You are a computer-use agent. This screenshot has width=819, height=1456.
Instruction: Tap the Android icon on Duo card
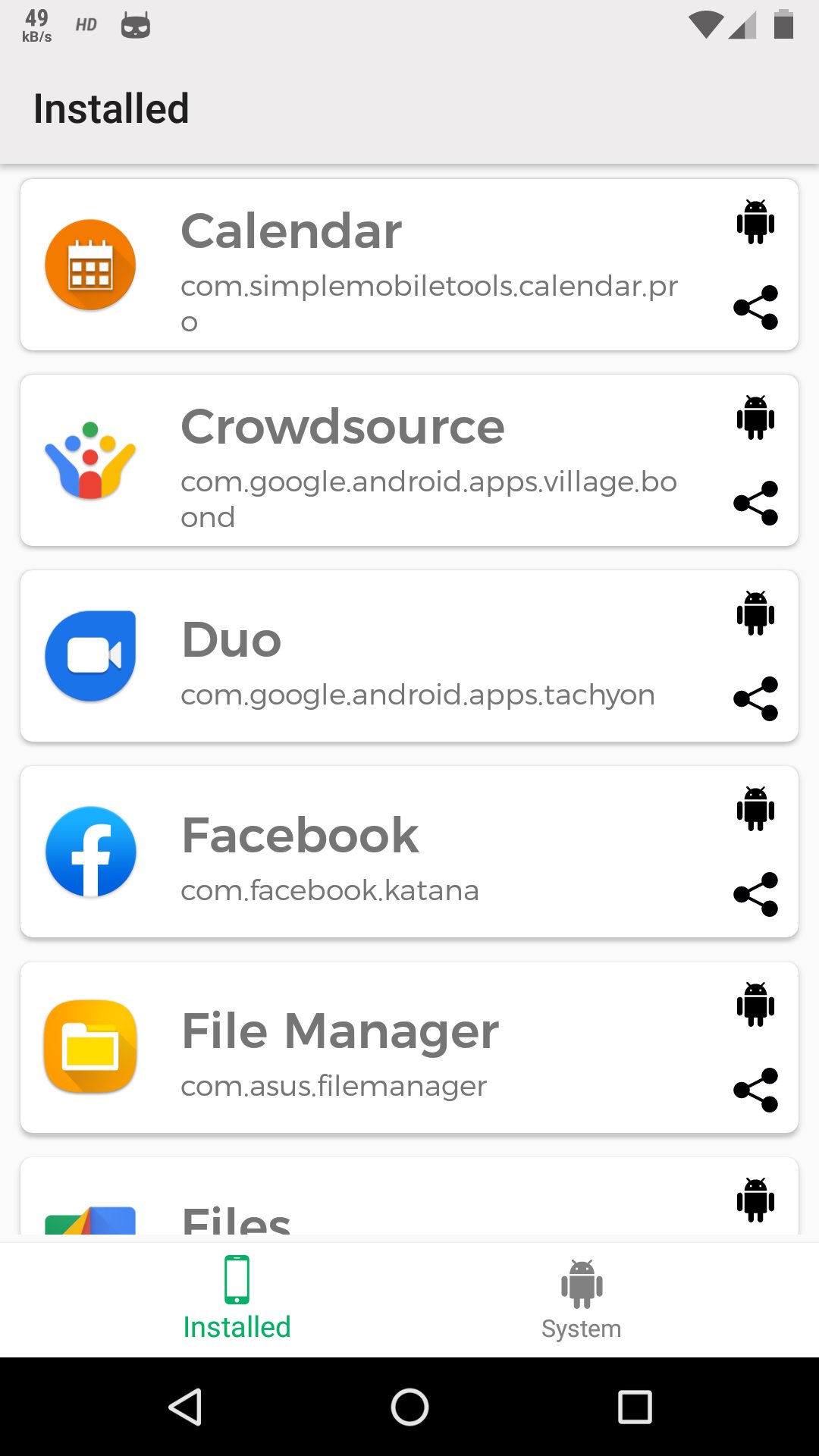point(755,613)
